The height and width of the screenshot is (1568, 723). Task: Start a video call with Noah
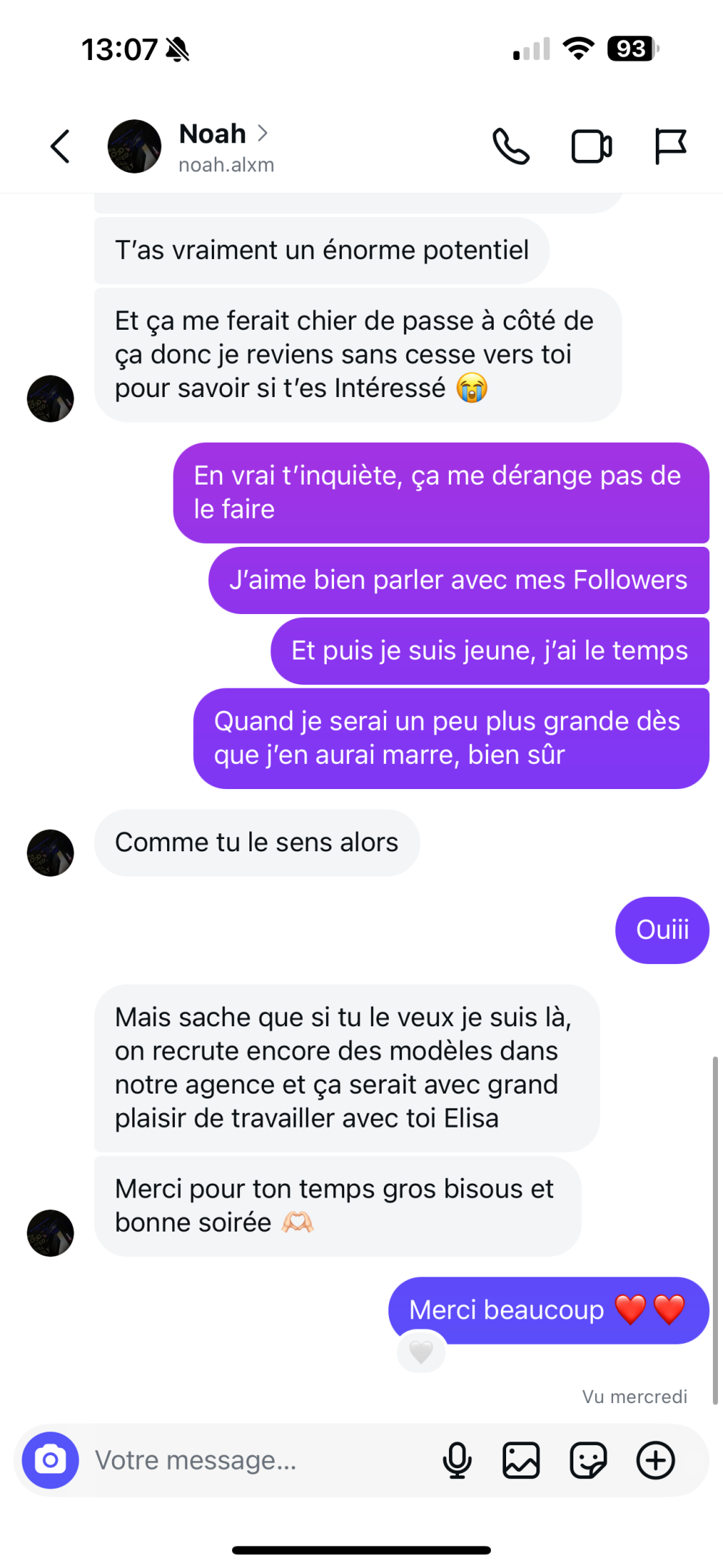click(x=591, y=147)
